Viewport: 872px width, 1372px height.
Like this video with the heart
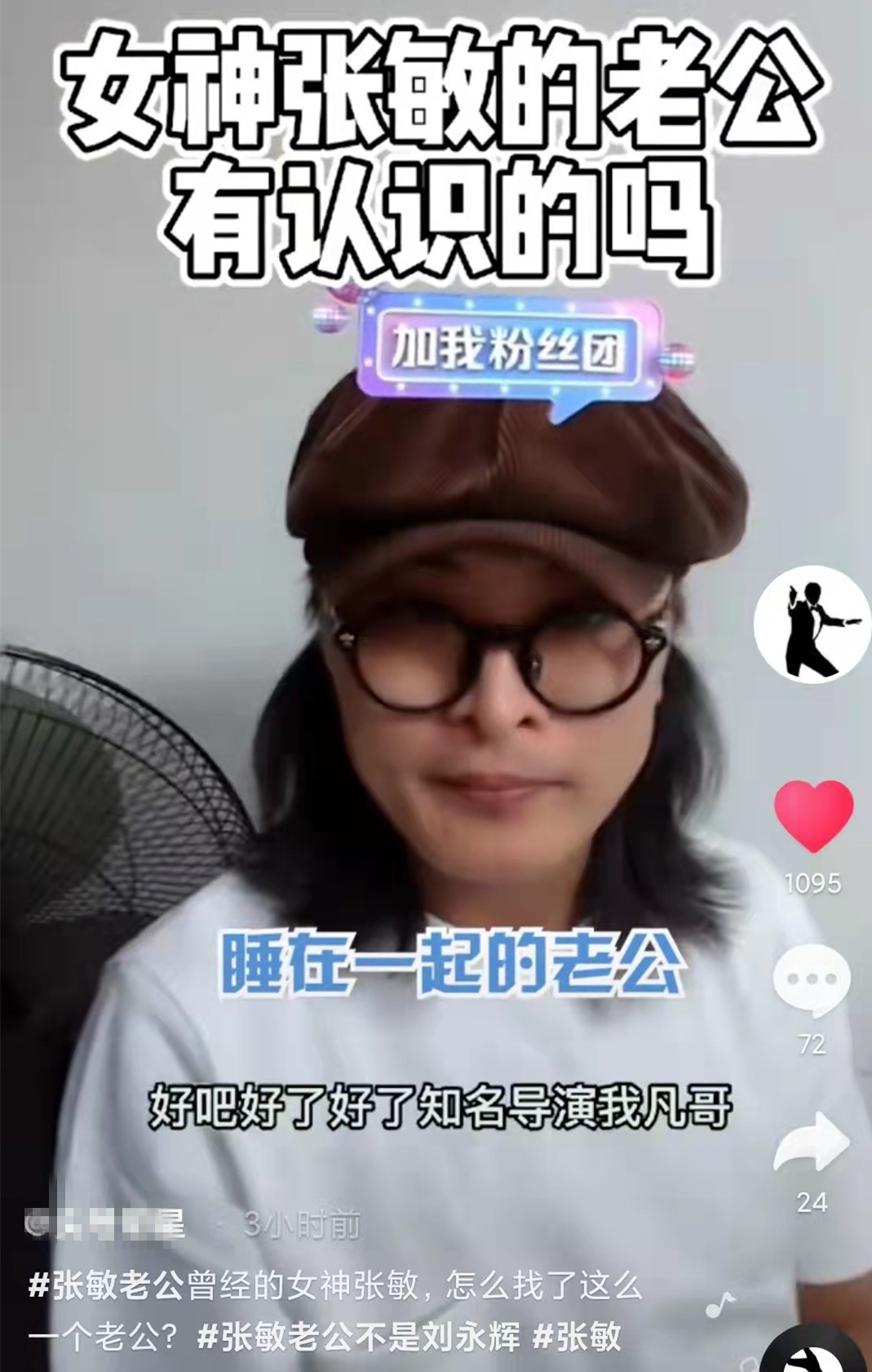tap(812, 816)
